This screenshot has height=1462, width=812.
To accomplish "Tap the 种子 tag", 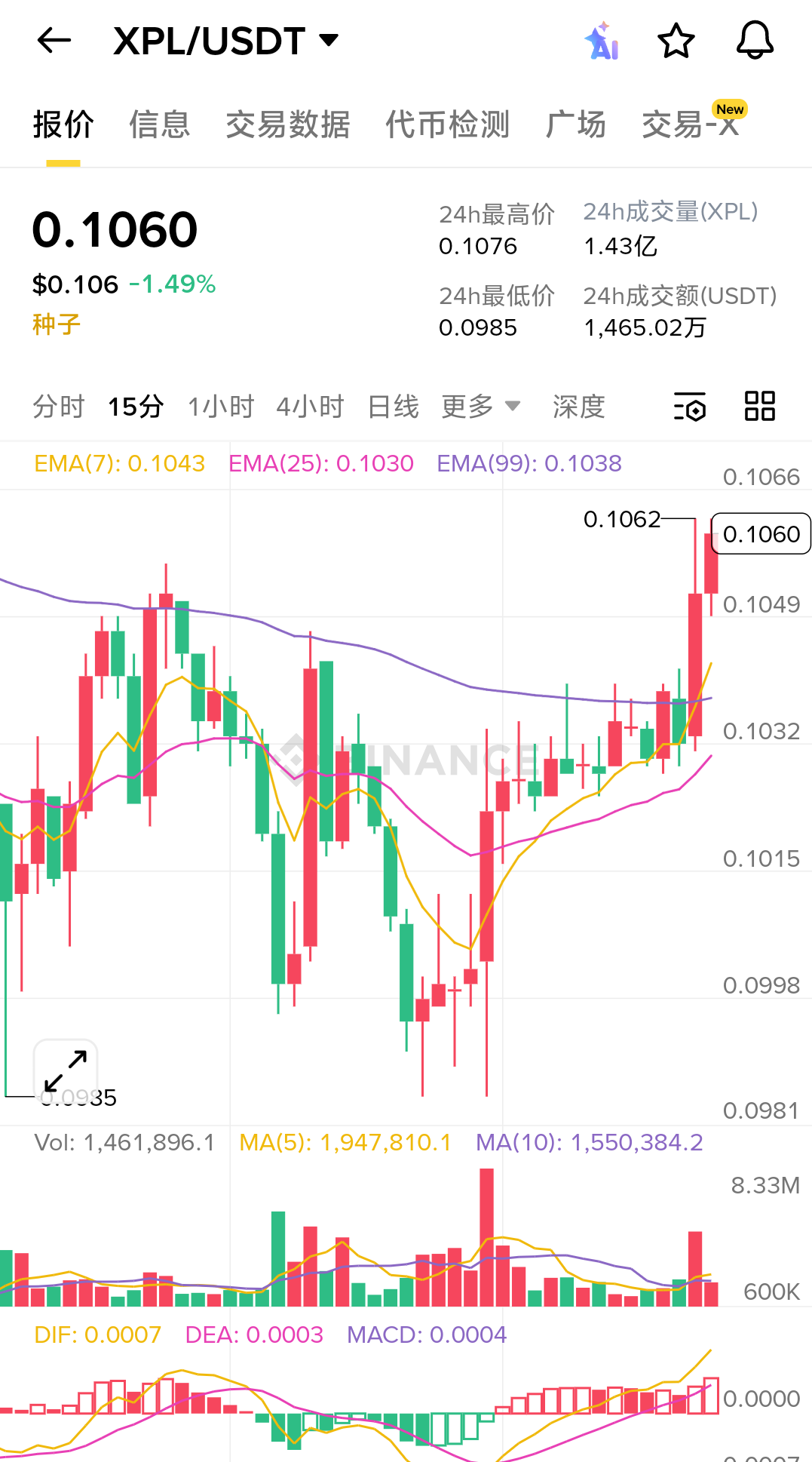I will 57,324.
